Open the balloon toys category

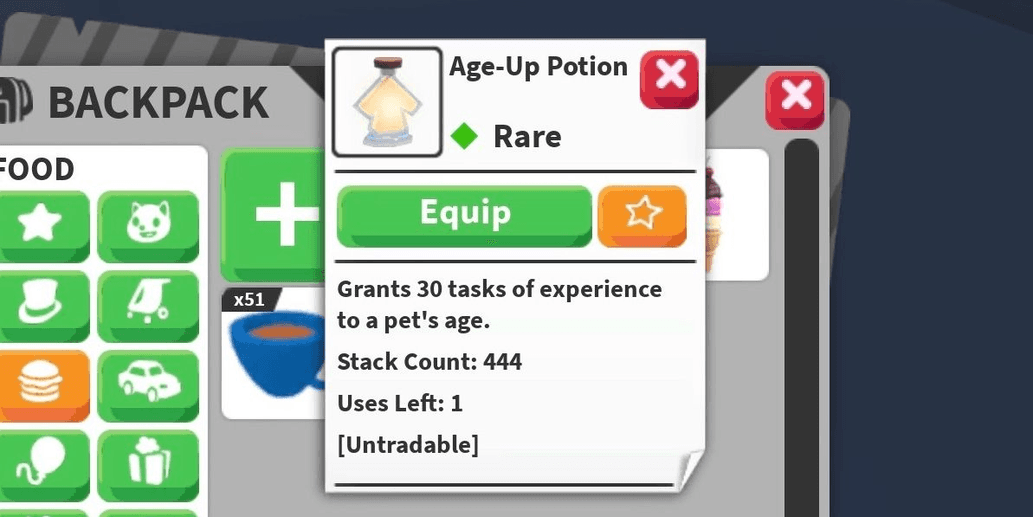point(43,462)
